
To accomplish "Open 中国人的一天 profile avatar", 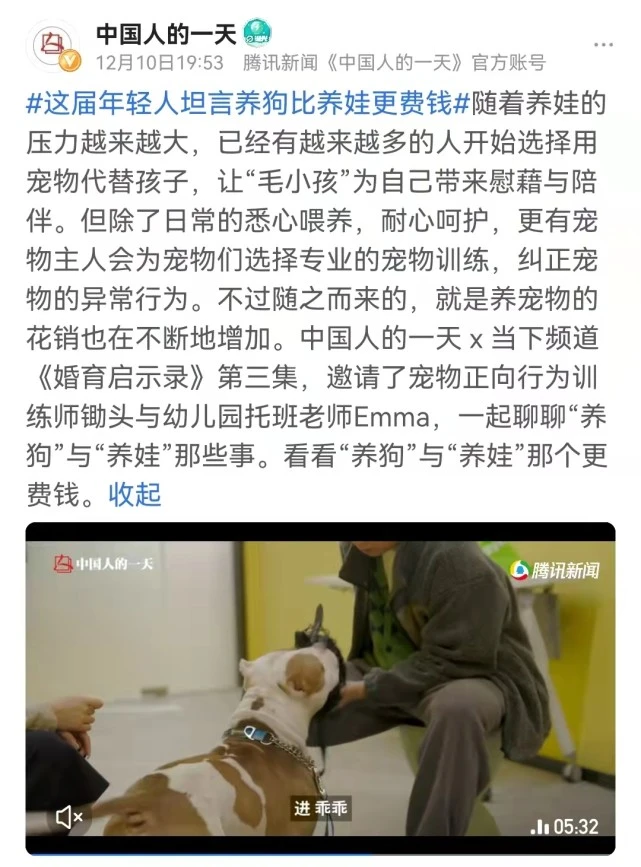I will click(x=53, y=46).
